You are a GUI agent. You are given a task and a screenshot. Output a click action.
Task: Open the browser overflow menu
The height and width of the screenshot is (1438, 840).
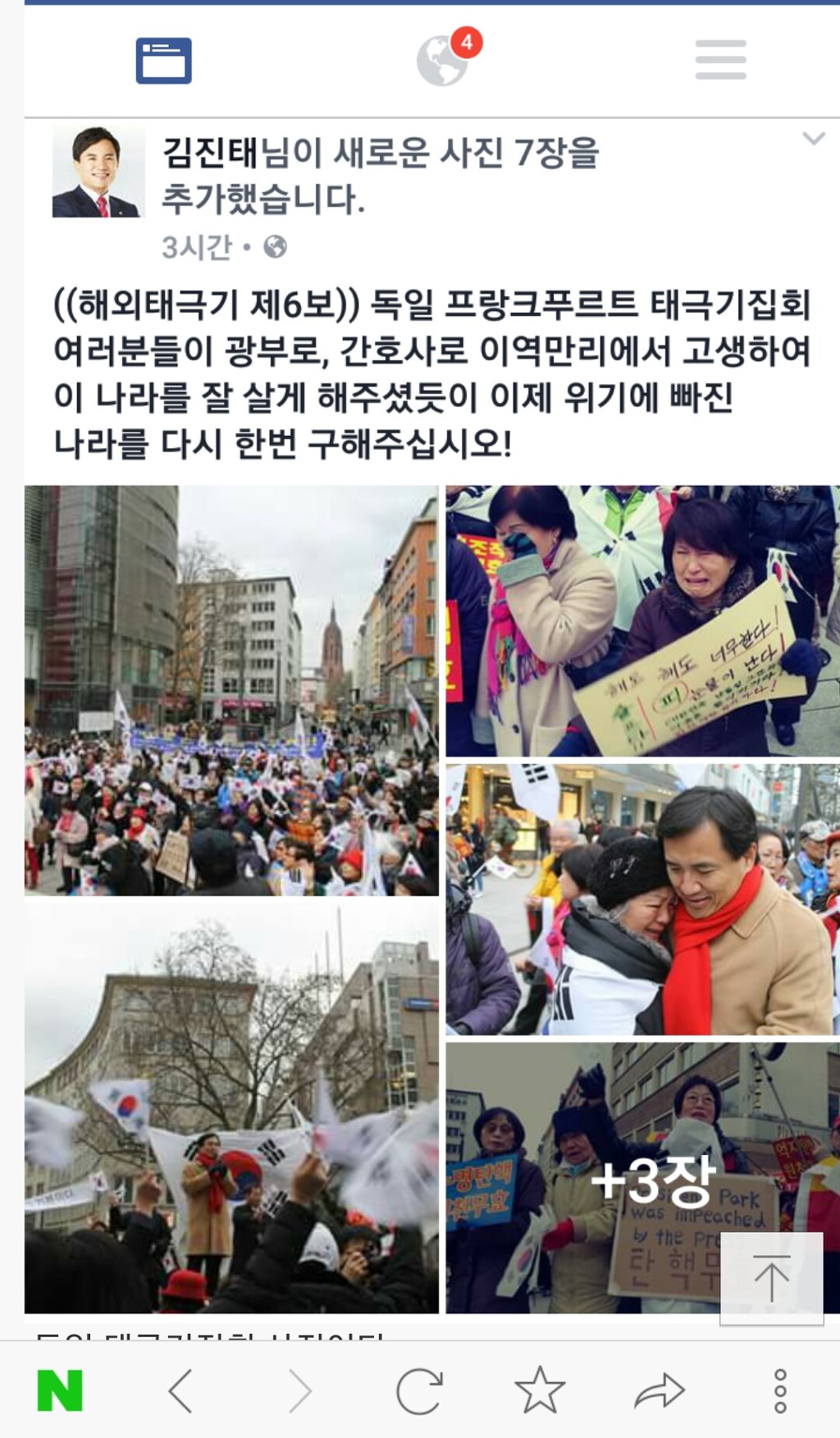coord(780,1390)
